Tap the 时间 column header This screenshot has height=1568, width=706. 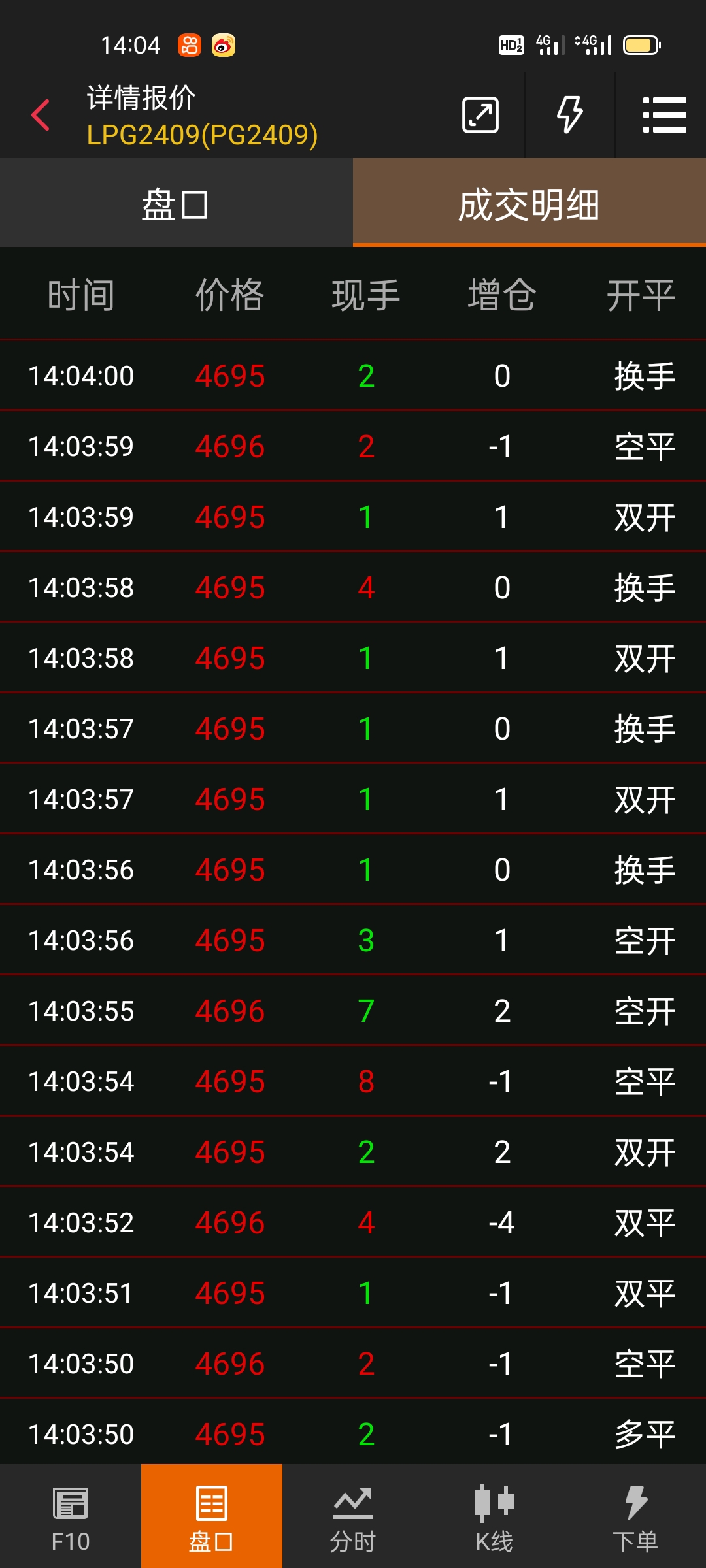[x=81, y=295]
